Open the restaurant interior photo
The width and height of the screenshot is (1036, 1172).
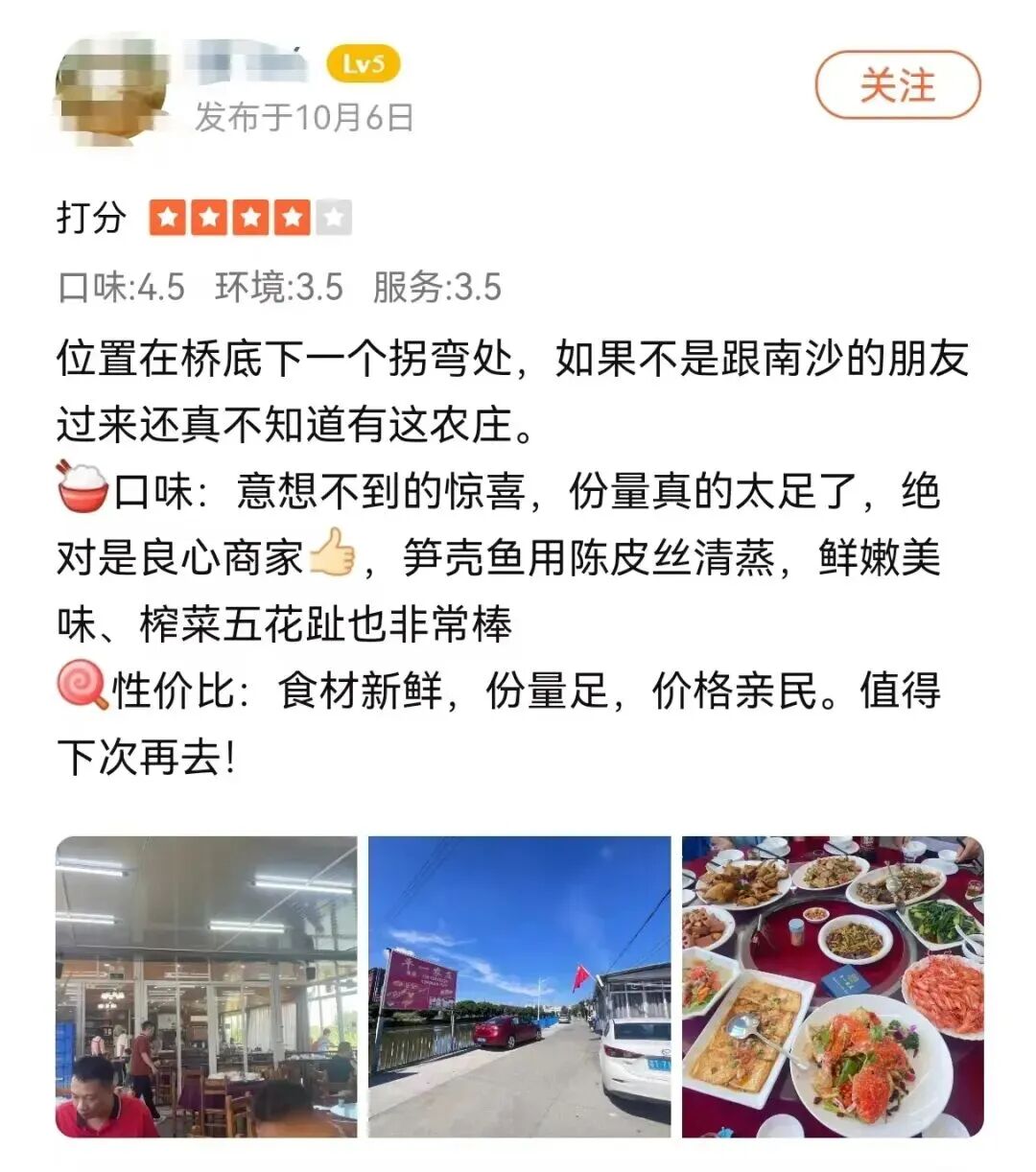tap(206, 986)
